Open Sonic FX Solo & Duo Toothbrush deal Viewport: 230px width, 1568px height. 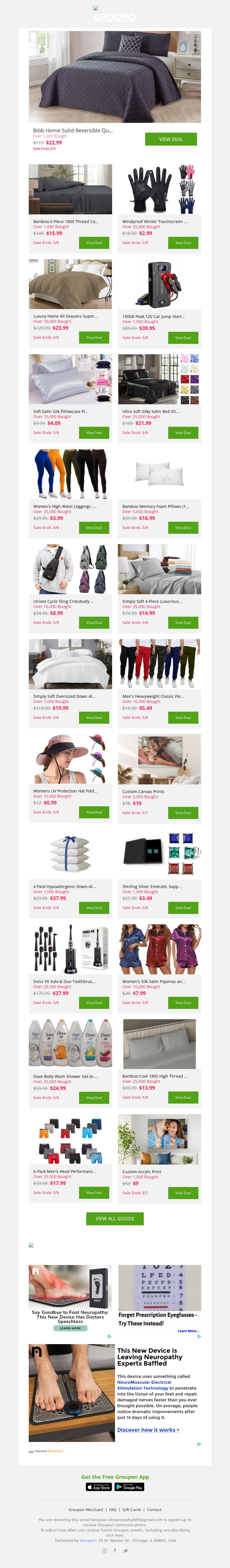coord(94,1002)
